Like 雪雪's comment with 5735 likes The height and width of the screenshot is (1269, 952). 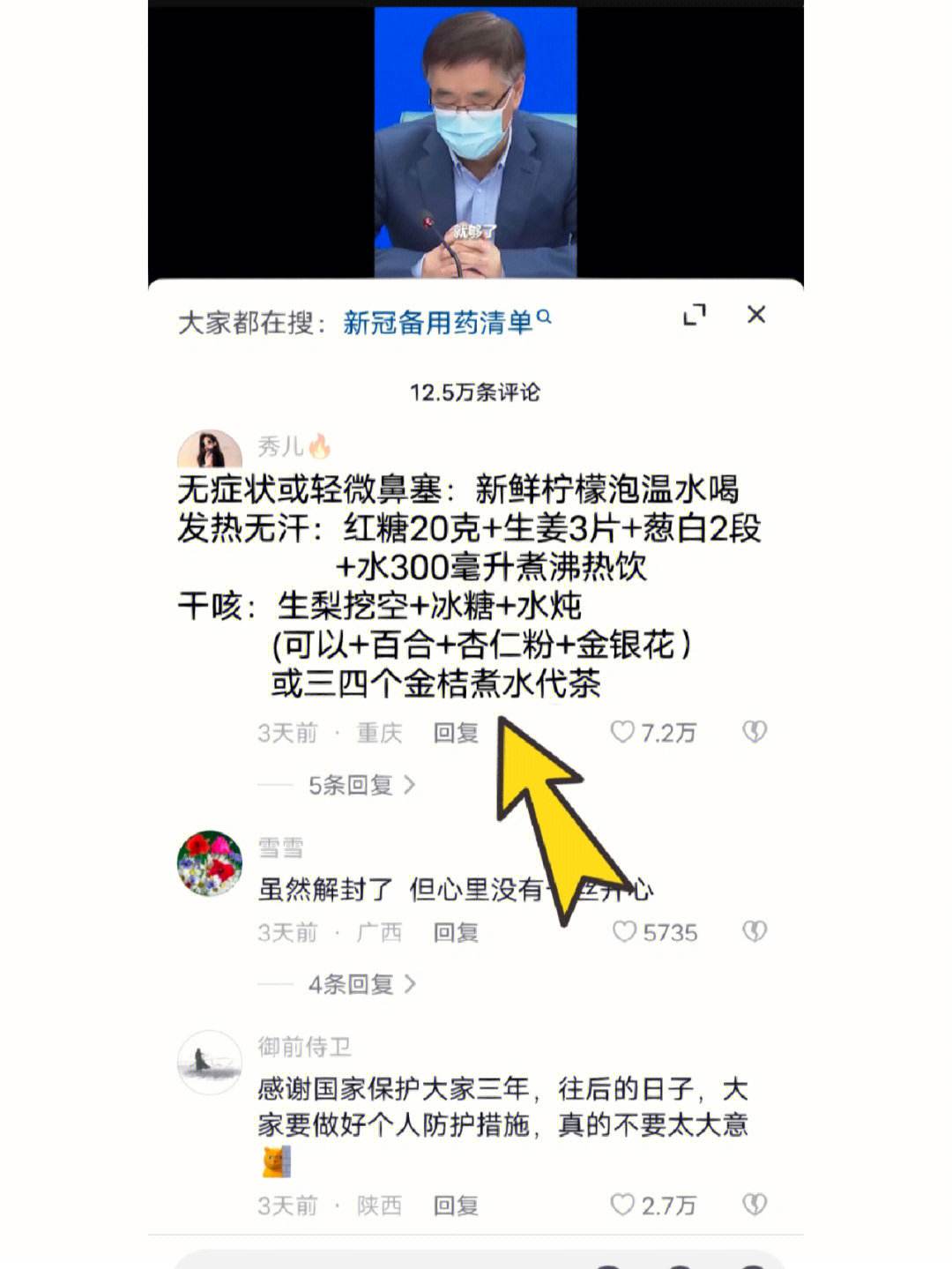tap(624, 932)
